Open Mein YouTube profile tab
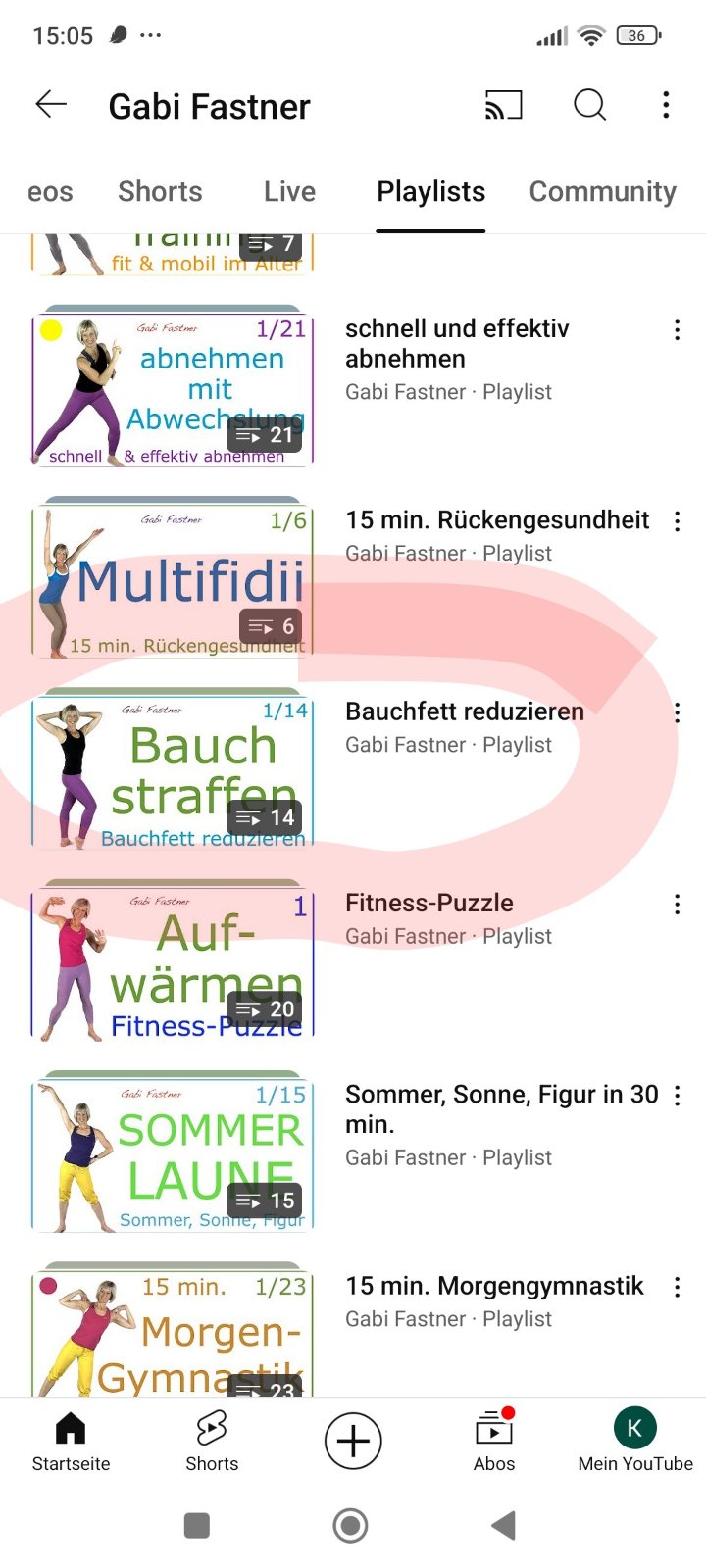Viewport: 706px width, 1568px height. 634,1442
